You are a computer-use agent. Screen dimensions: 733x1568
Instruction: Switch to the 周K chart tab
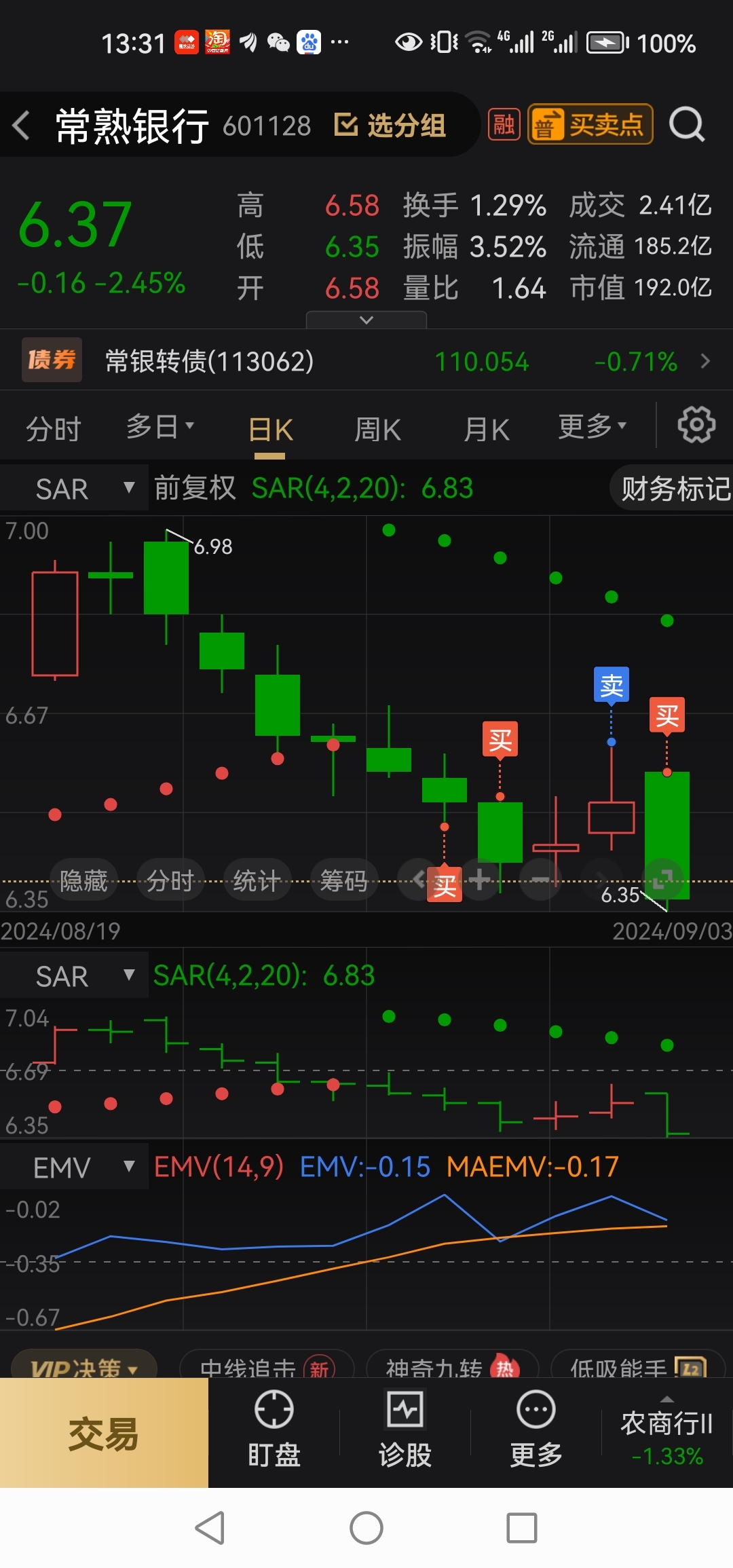point(377,430)
